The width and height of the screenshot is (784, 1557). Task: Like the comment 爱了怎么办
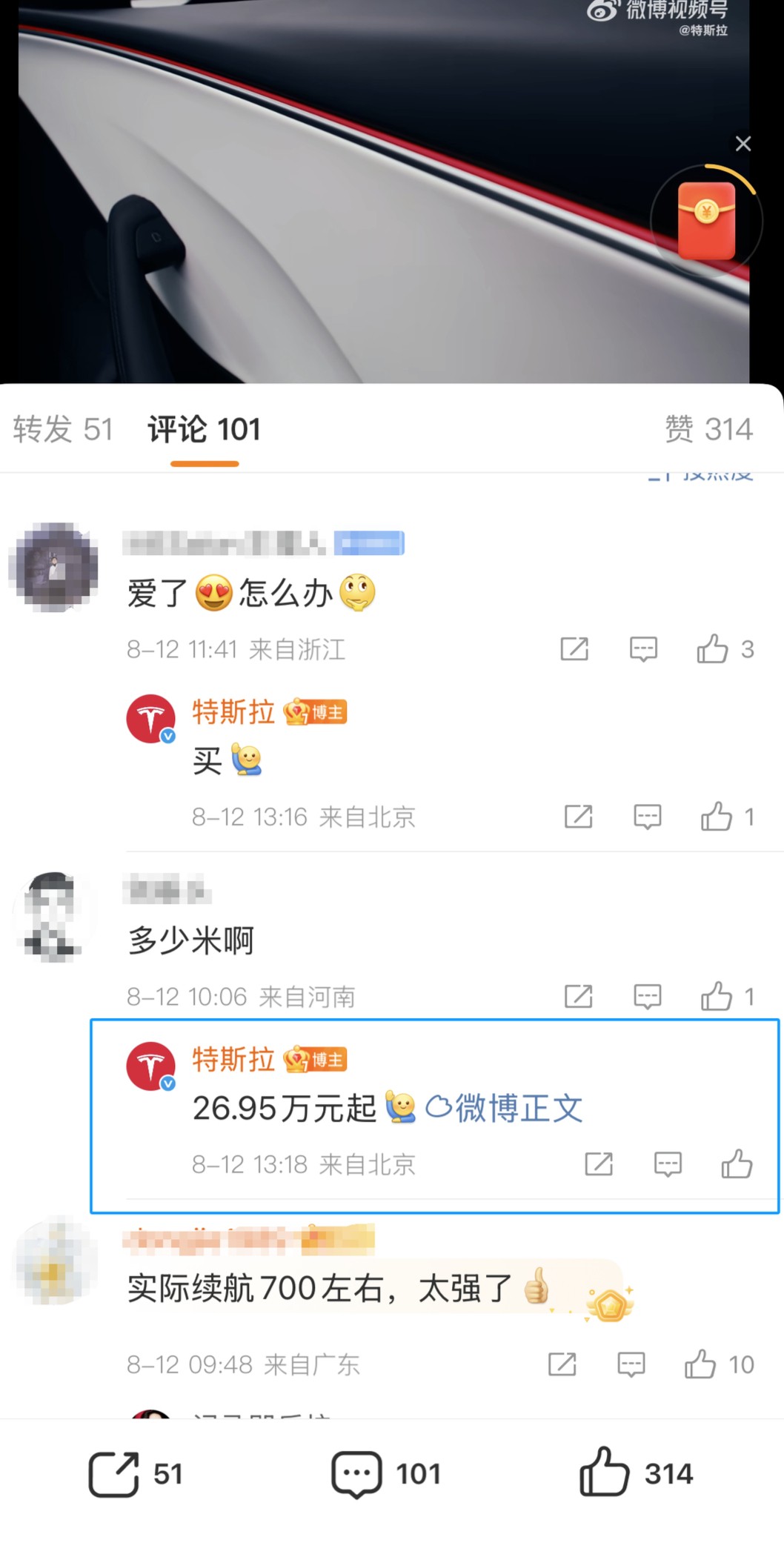pyautogui.click(x=713, y=649)
